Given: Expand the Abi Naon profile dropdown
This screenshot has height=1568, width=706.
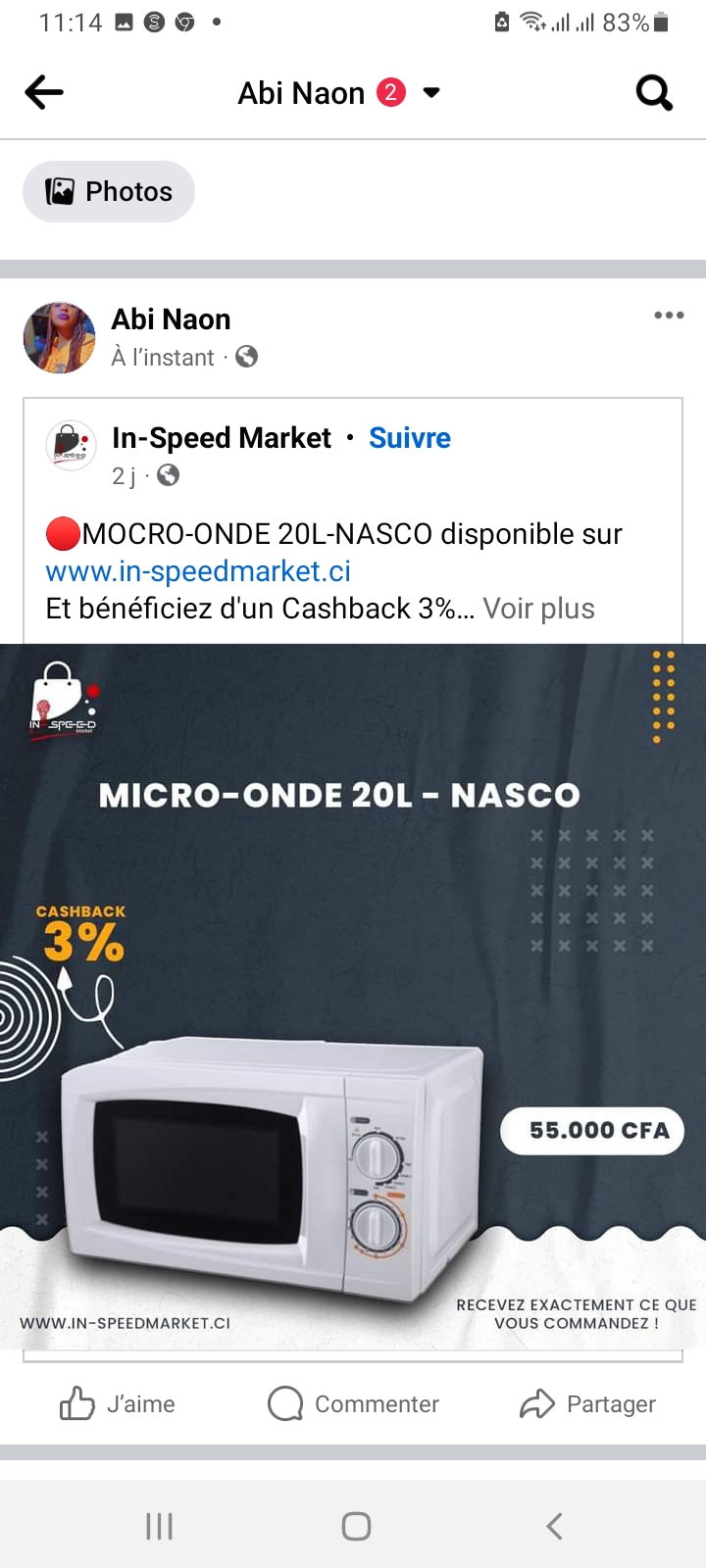Looking at the screenshot, I should pos(431,93).
